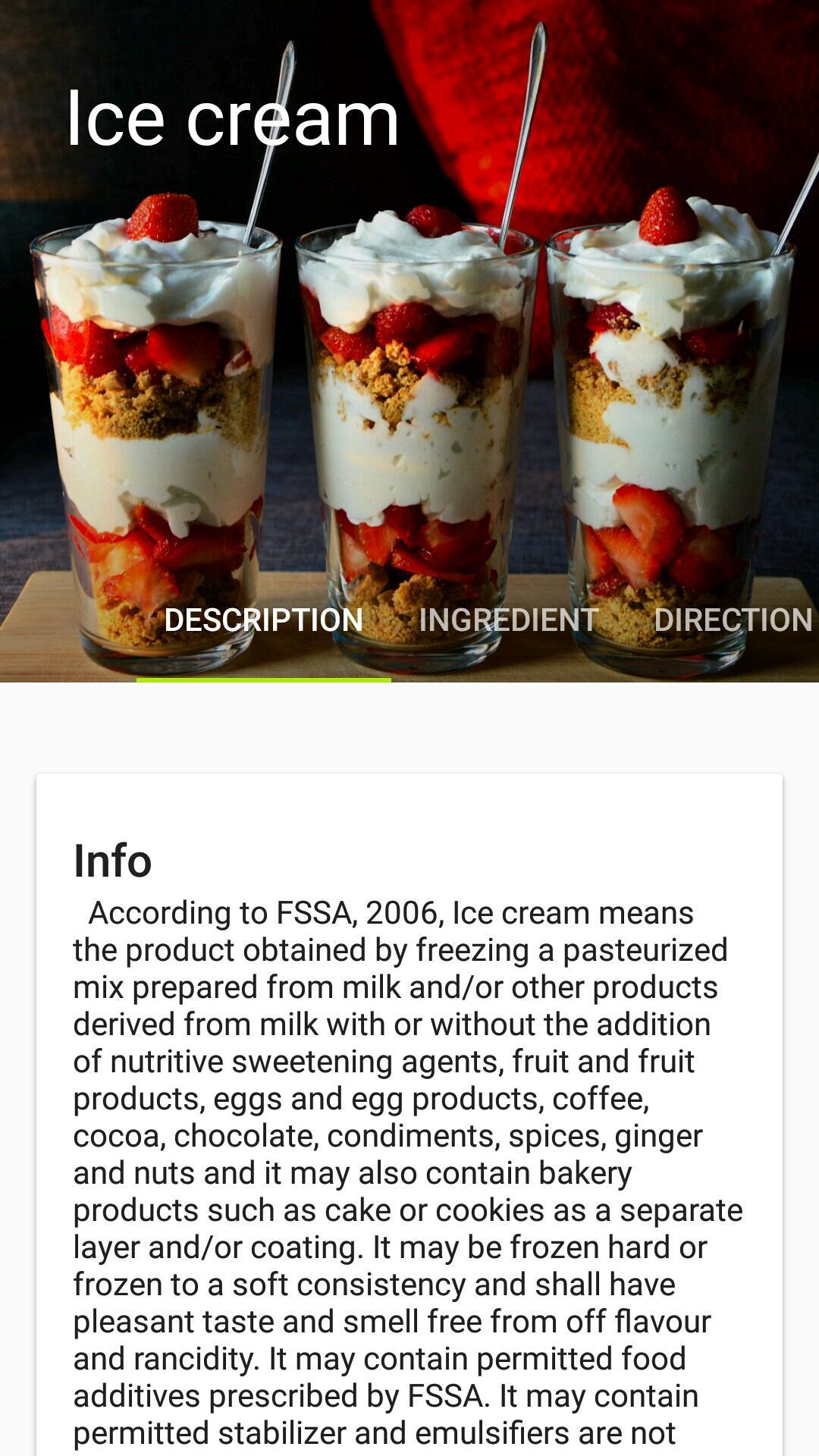Click the Ice cream title text
Viewport: 819px width, 1456px height.
coord(231,118)
